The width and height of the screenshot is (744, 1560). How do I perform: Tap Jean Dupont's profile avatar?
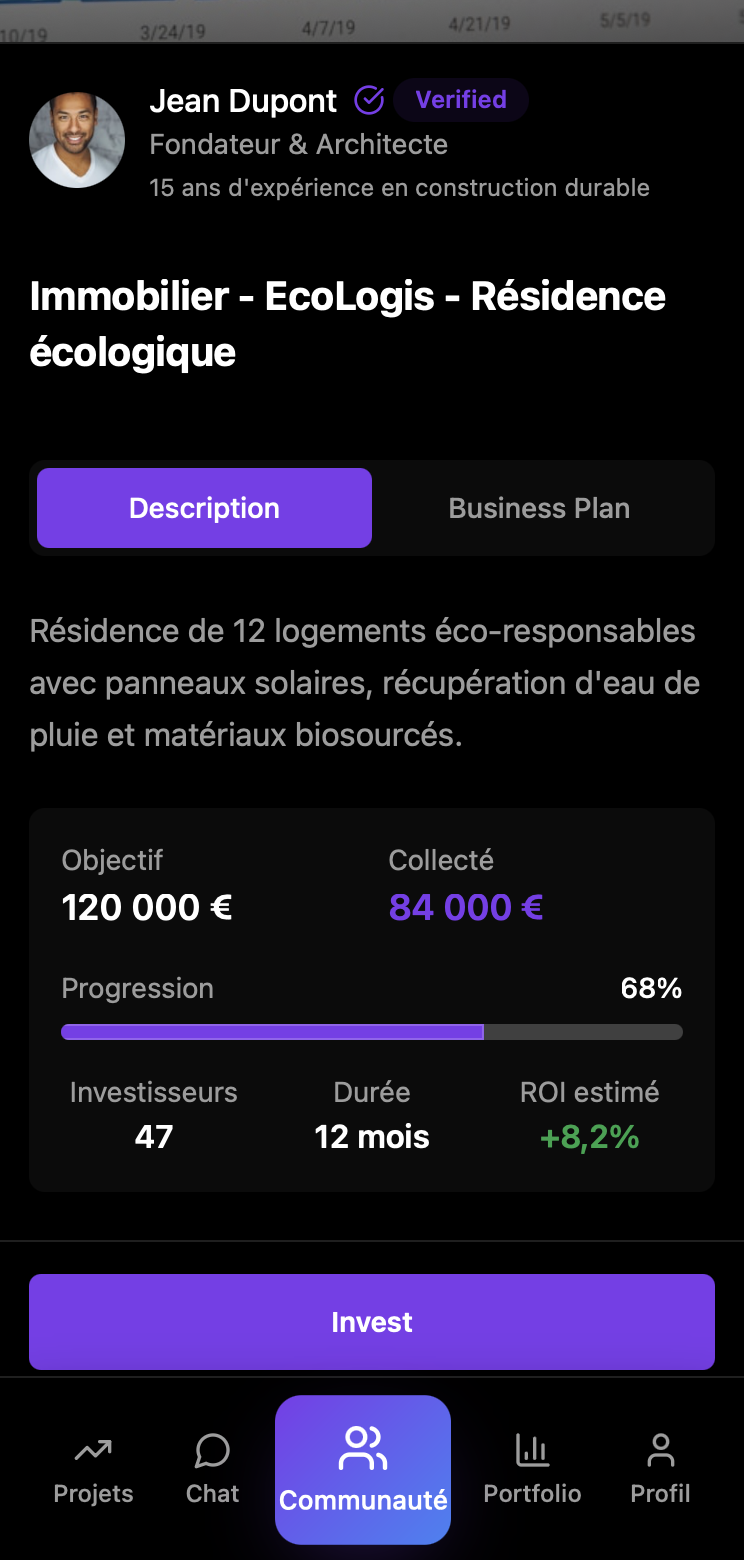[x=77, y=140]
